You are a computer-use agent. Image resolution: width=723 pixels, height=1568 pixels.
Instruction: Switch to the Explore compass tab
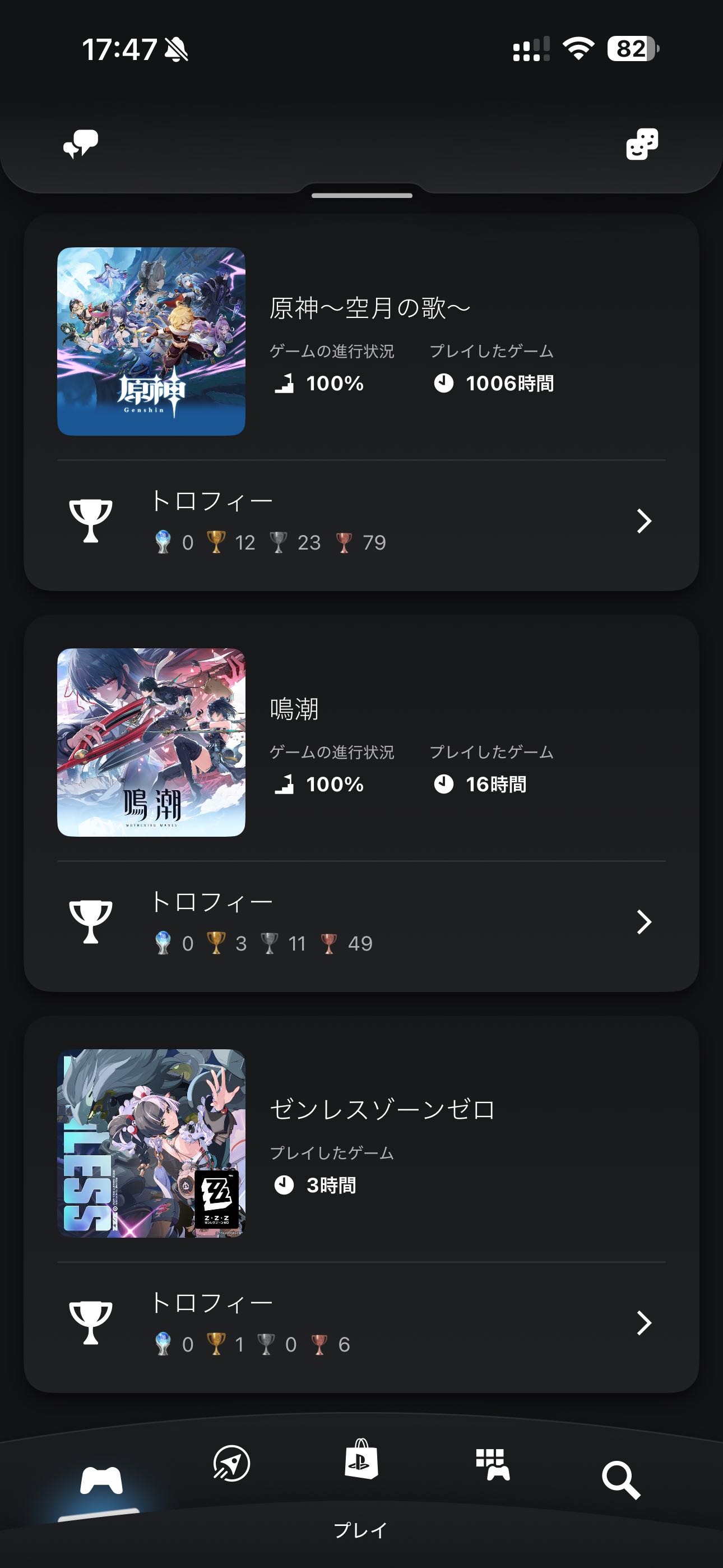231,1463
